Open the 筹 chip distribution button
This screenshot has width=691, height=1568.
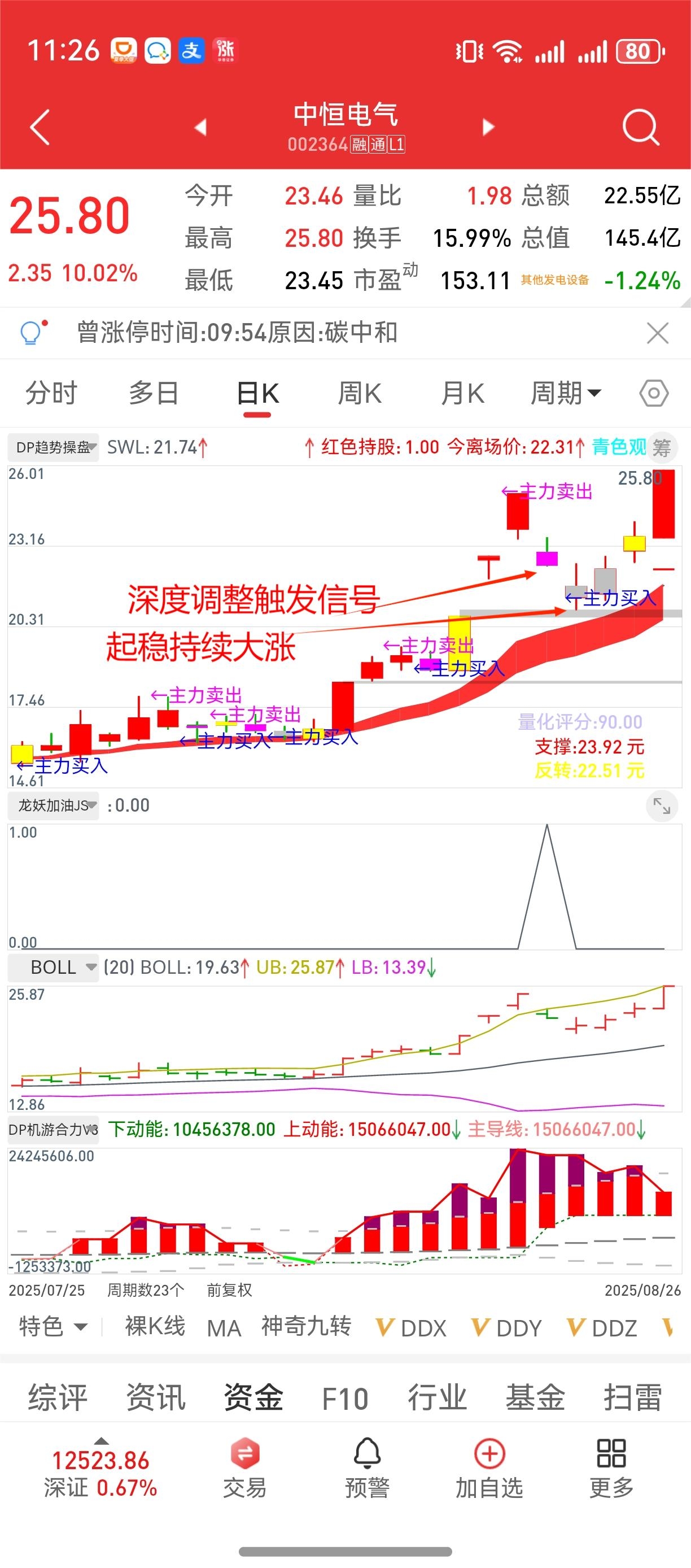[661, 448]
